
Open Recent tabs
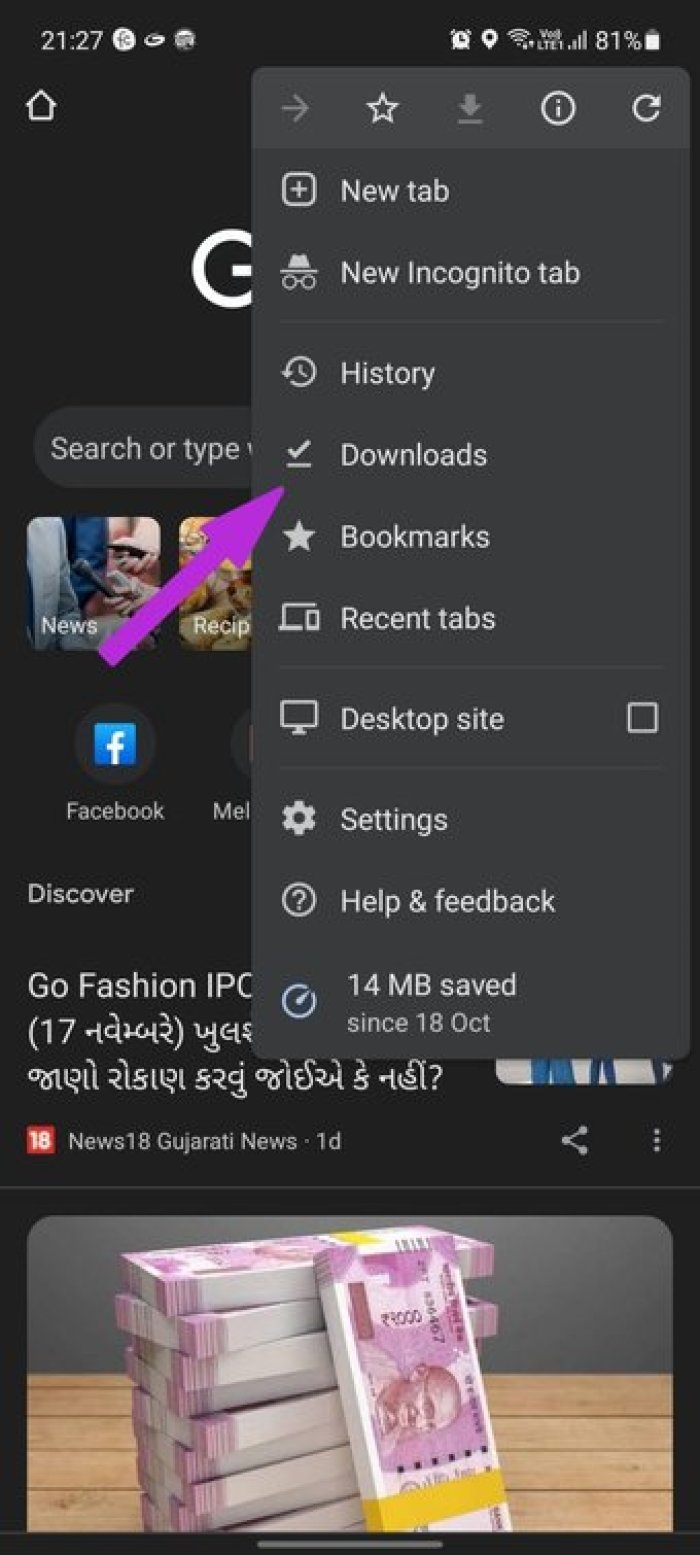click(x=417, y=619)
